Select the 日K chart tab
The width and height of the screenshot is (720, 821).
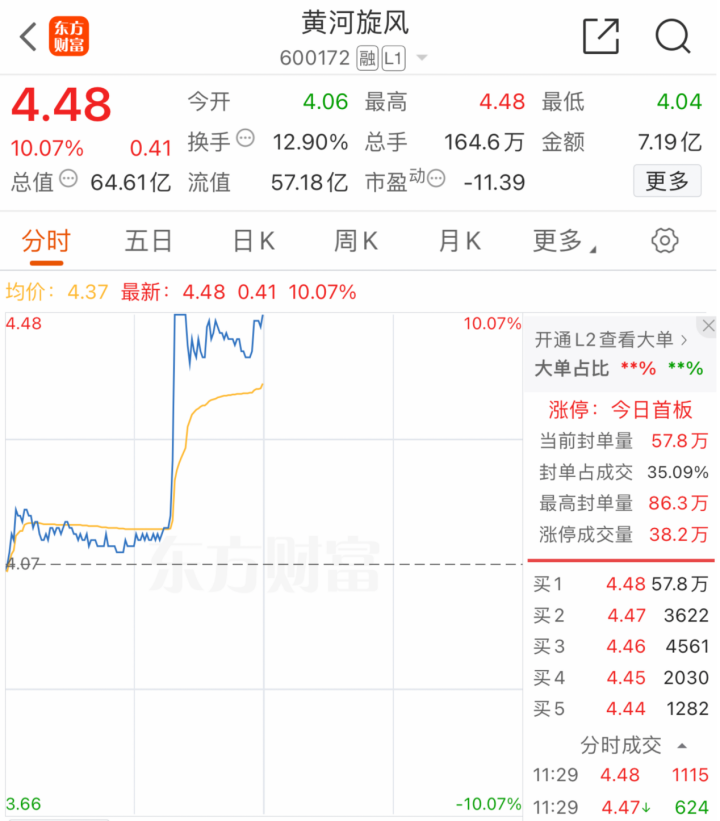253,241
